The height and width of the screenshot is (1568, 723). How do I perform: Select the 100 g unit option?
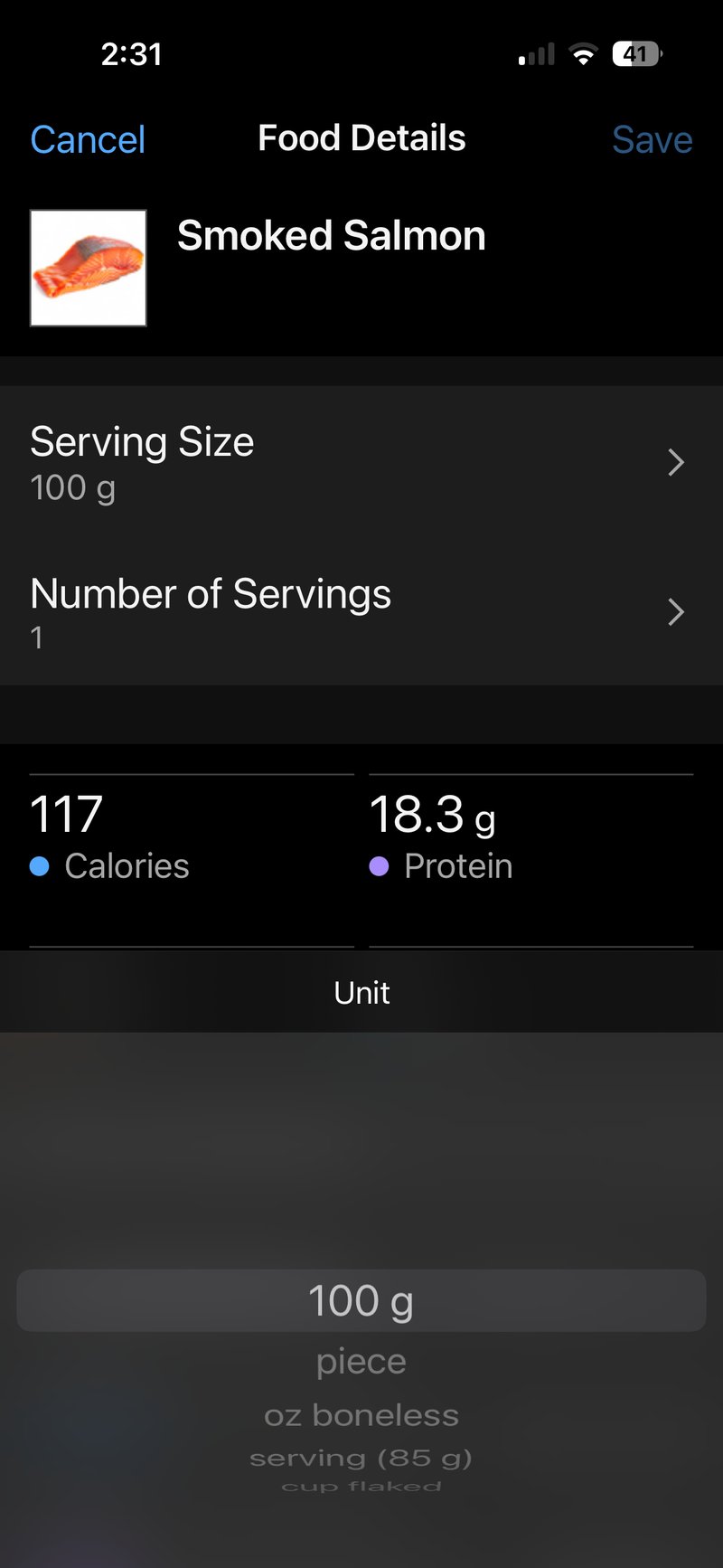point(361,1300)
